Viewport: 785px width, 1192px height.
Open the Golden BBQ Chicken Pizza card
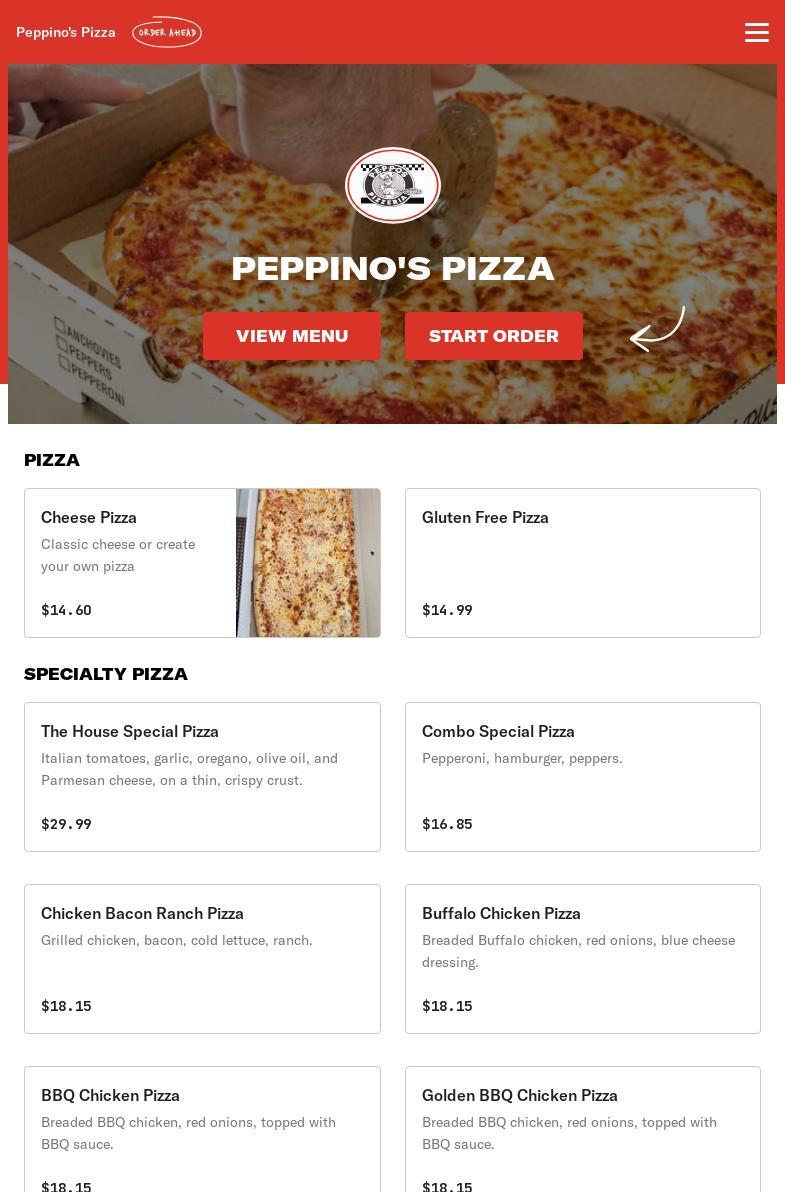[582, 1130]
